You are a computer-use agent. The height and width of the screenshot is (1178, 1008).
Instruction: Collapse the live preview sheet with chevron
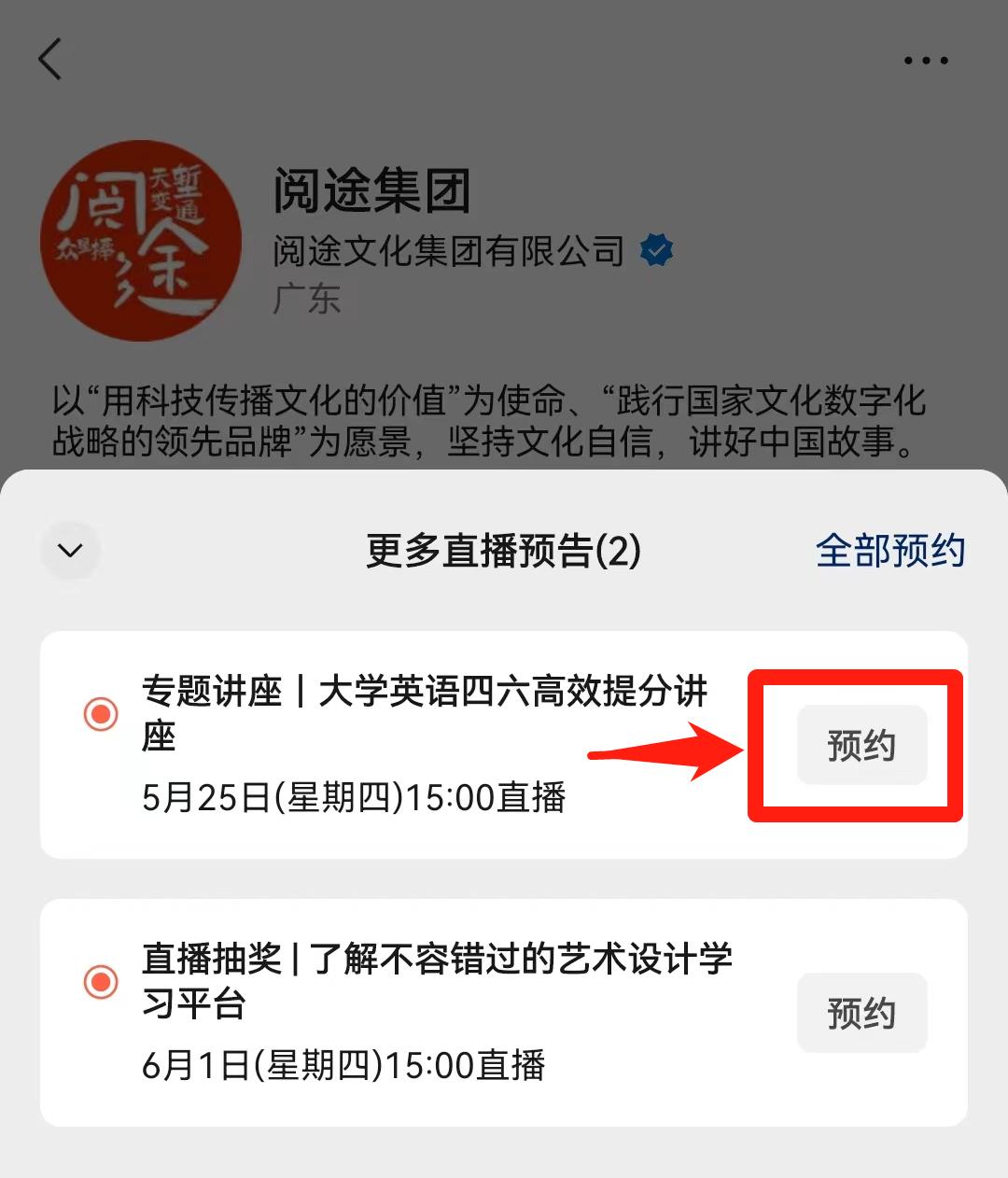pyautogui.click(x=70, y=551)
